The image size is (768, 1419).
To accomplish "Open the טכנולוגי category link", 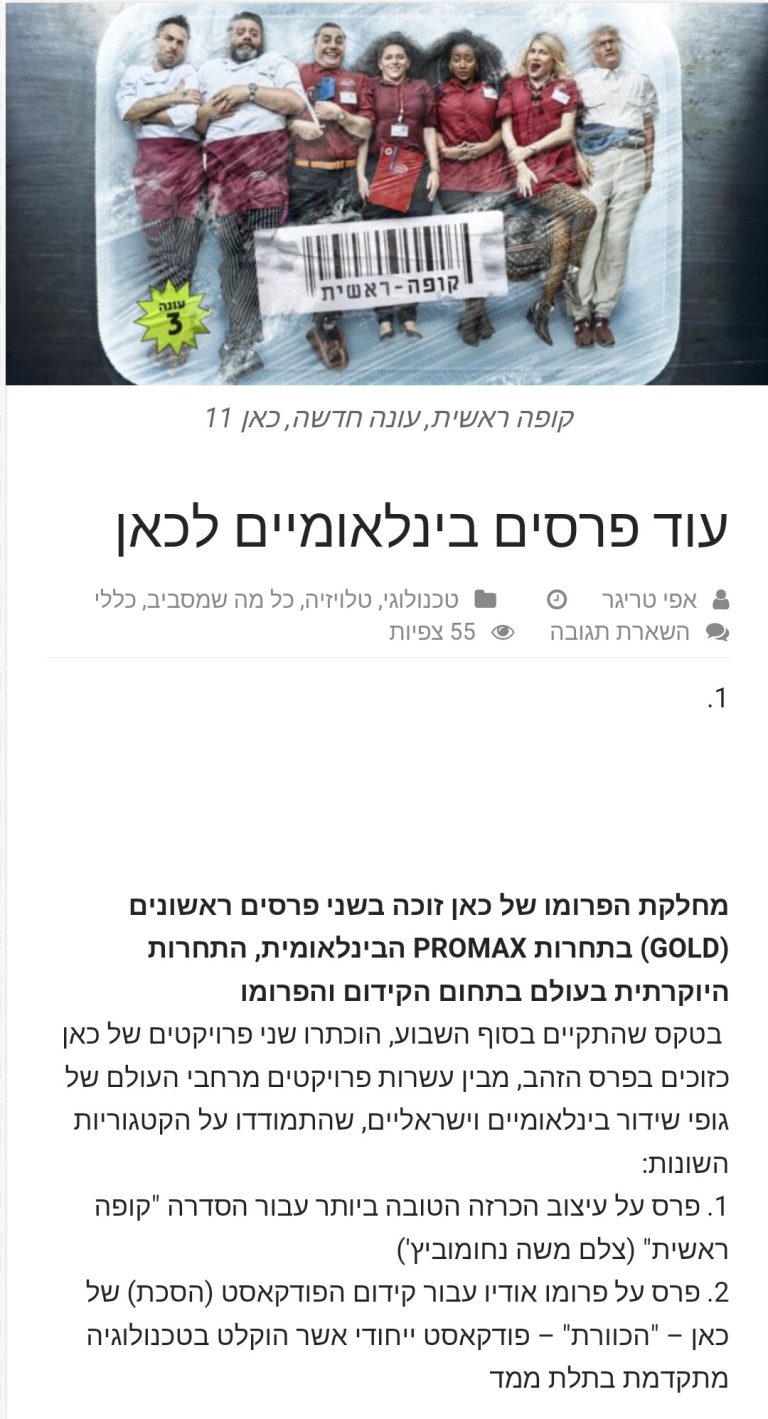I will click(418, 600).
